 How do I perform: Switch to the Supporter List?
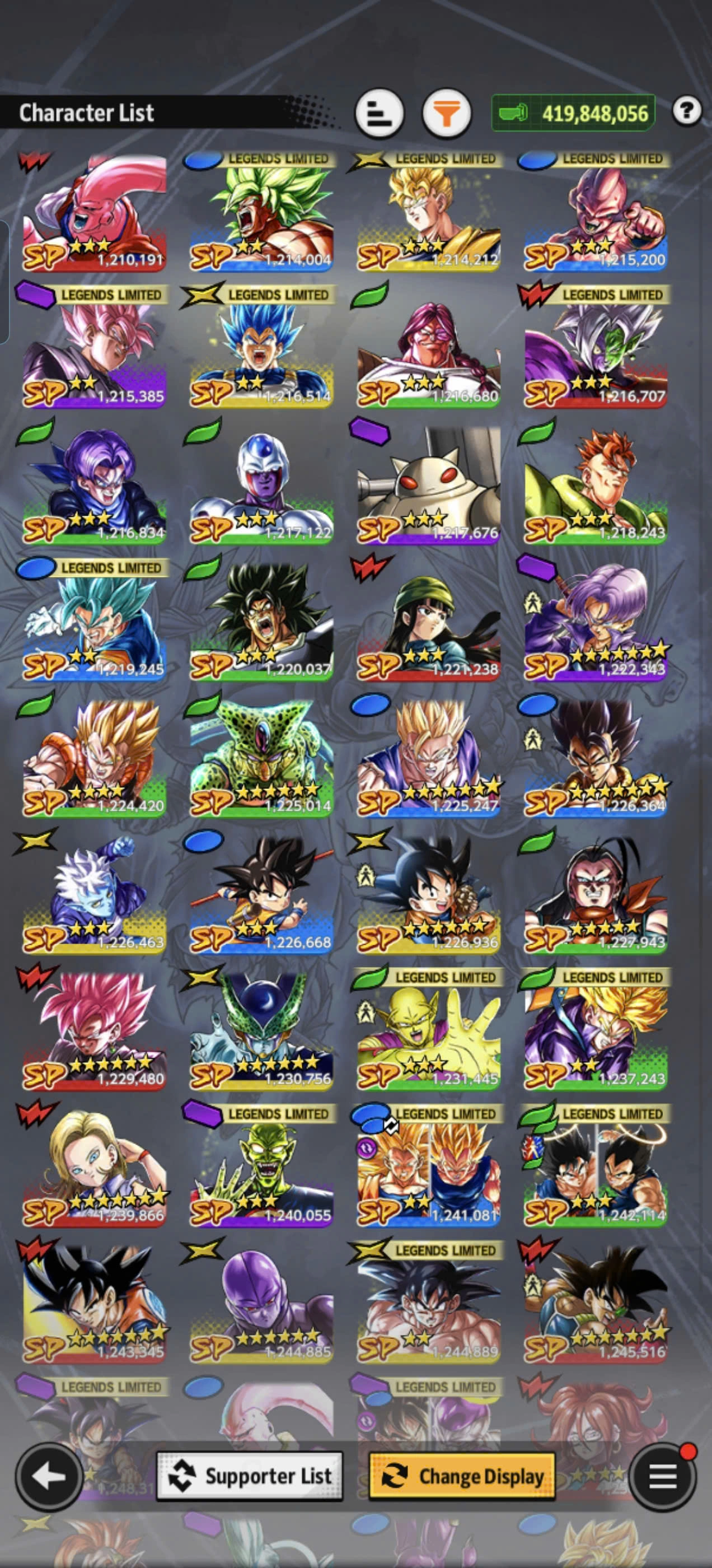click(250, 1477)
